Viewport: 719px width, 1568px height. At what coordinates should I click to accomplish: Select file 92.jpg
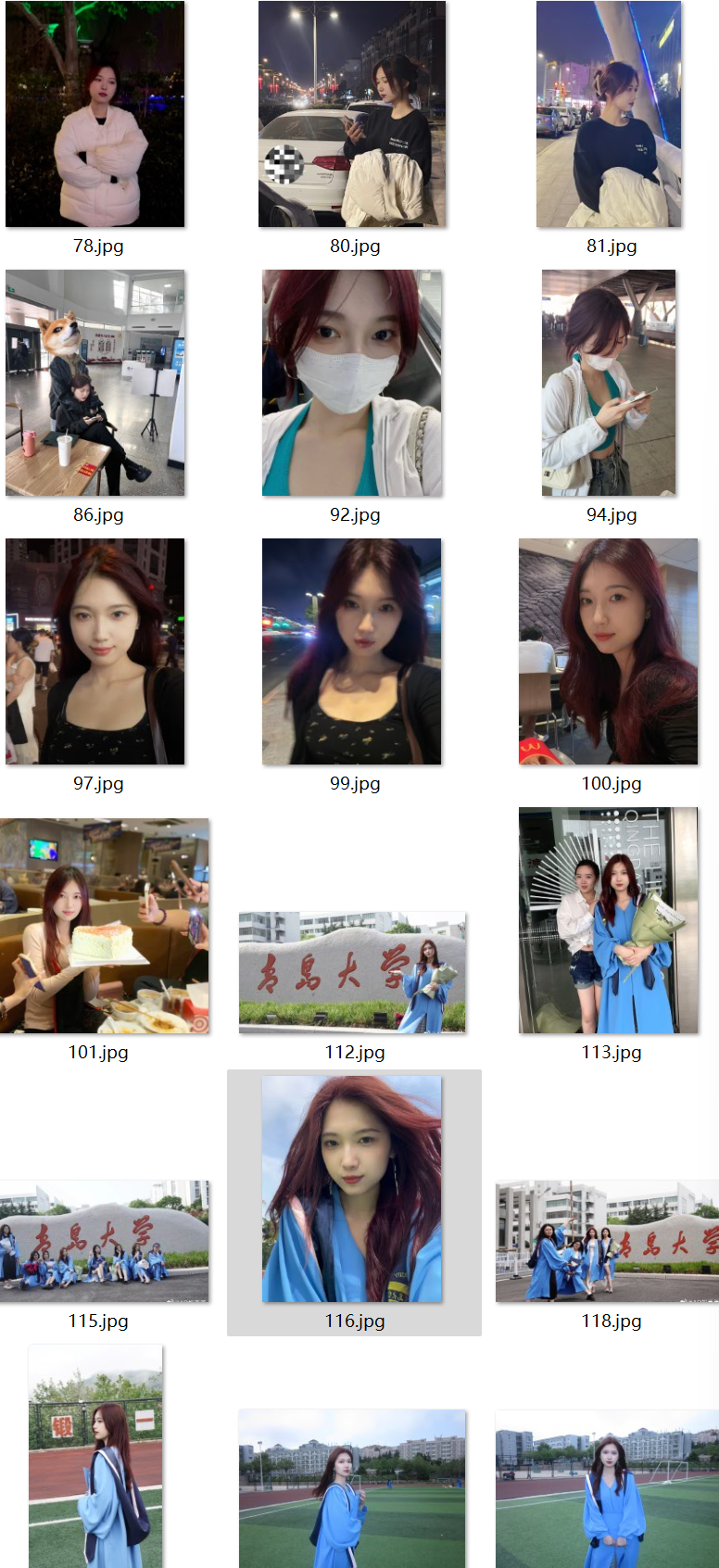(352, 383)
